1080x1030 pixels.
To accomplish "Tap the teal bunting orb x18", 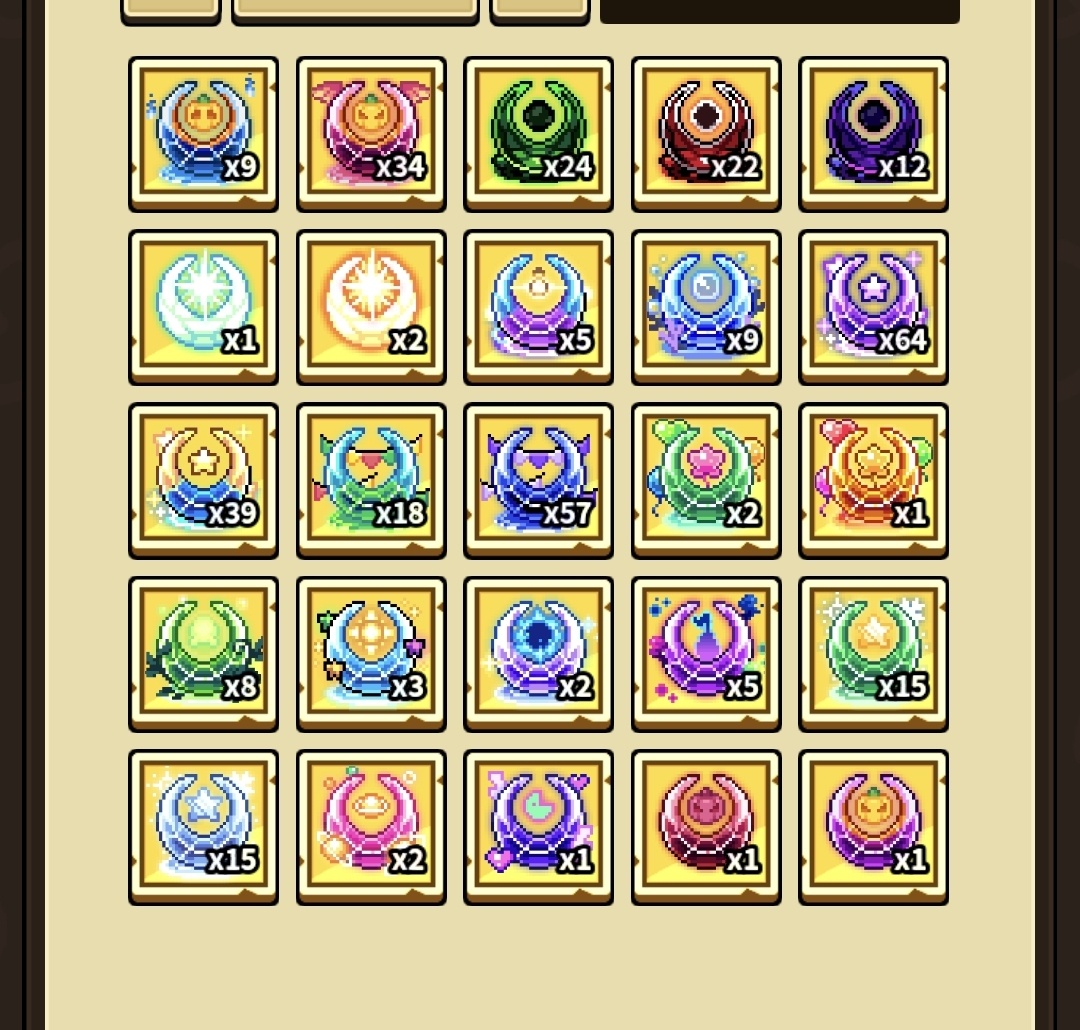I will [371, 481].
